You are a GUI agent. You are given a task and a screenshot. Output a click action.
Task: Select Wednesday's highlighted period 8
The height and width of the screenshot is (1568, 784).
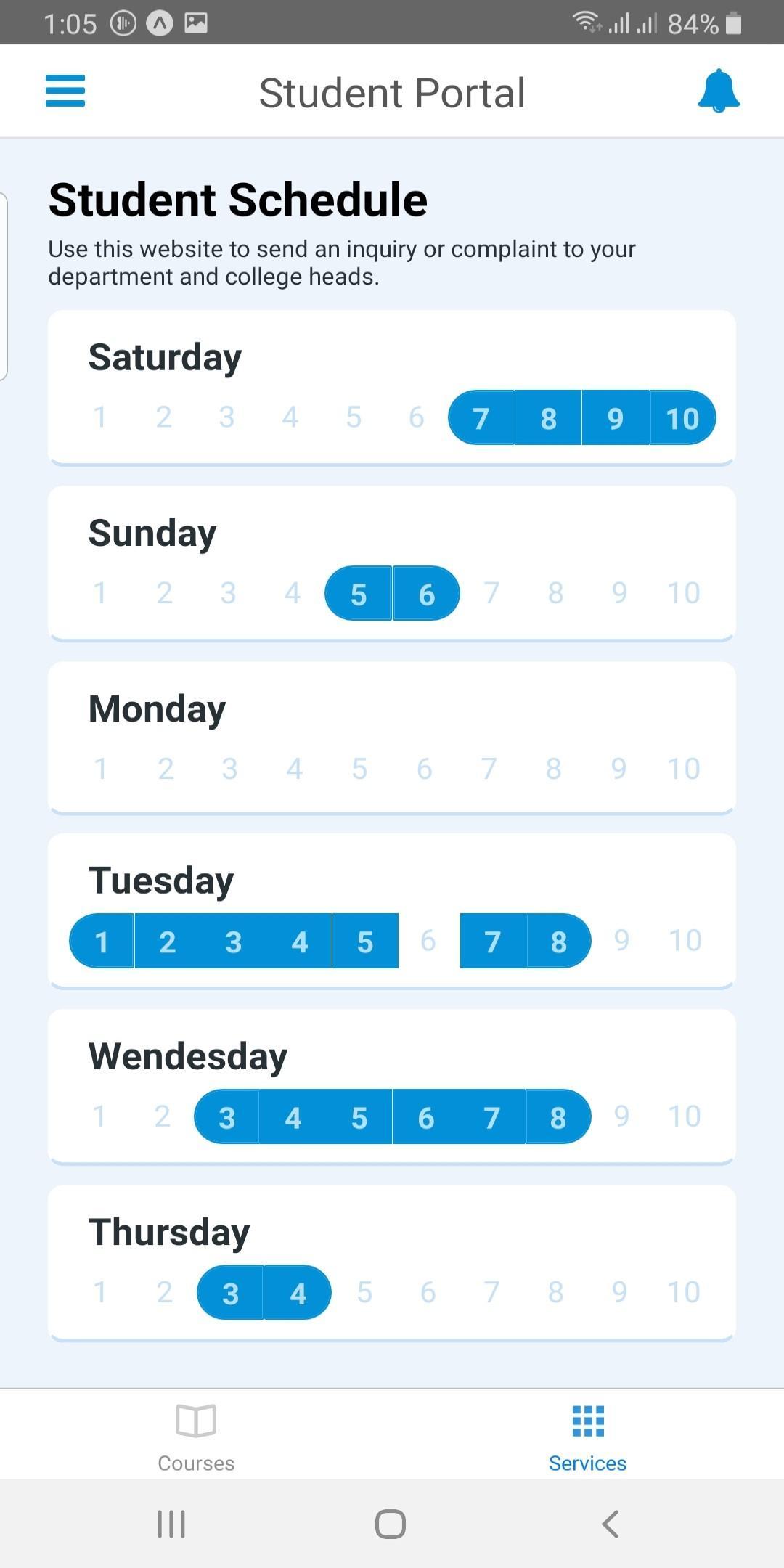tap(558, 1117)
